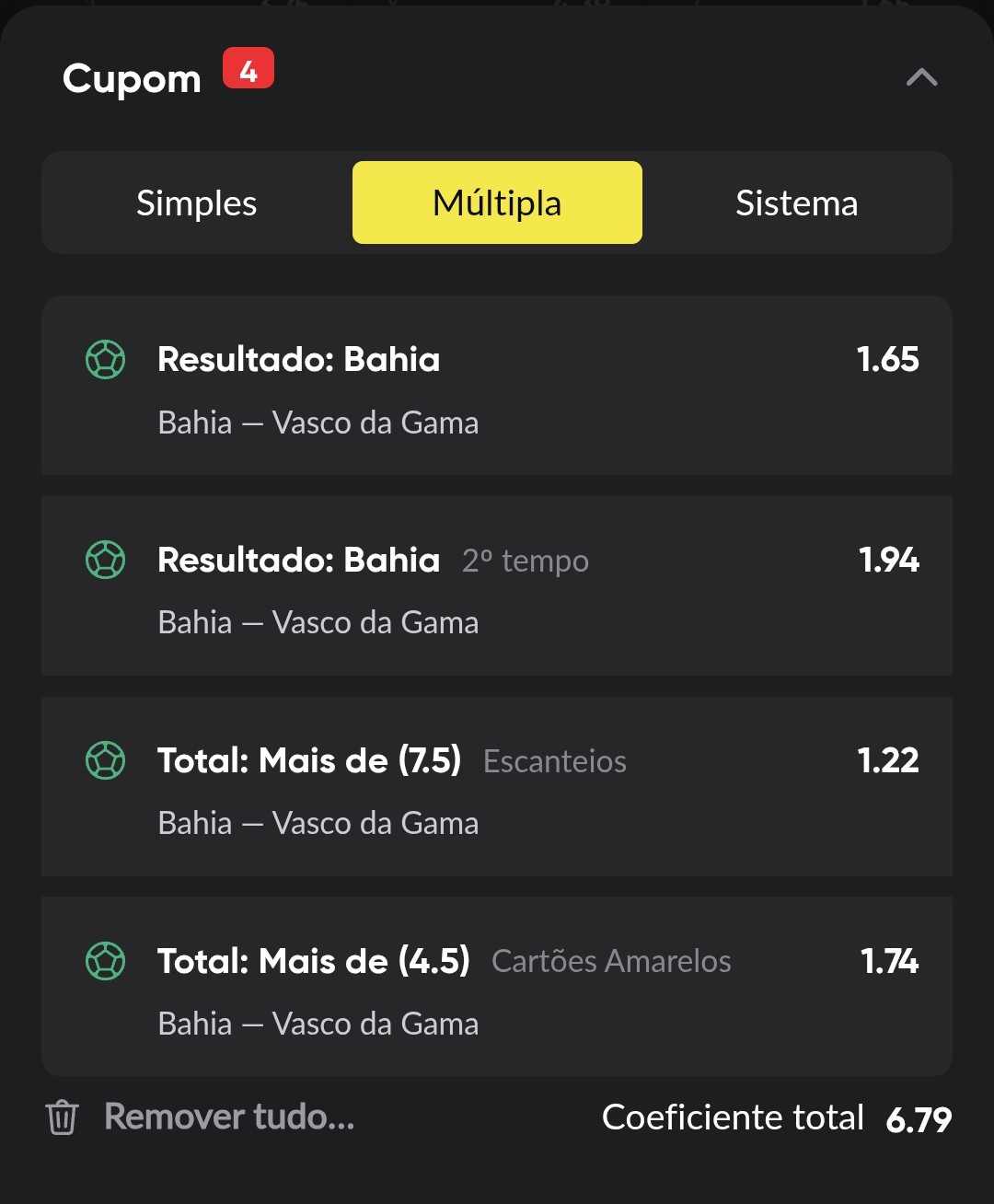Click the Coeficiente total value 6.79

(920, 1119)
